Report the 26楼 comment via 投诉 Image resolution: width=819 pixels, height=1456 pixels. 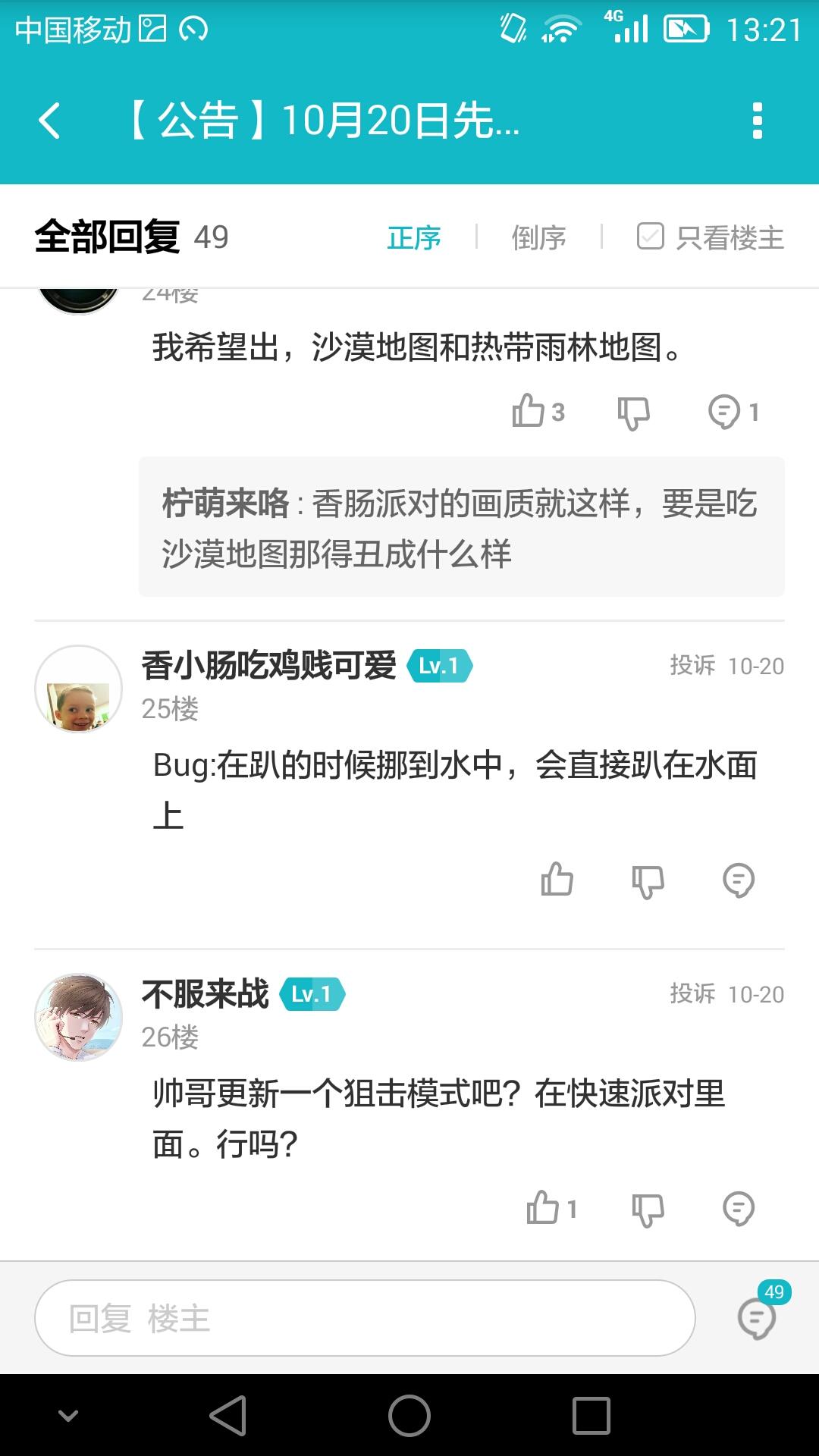coord(692,994)
